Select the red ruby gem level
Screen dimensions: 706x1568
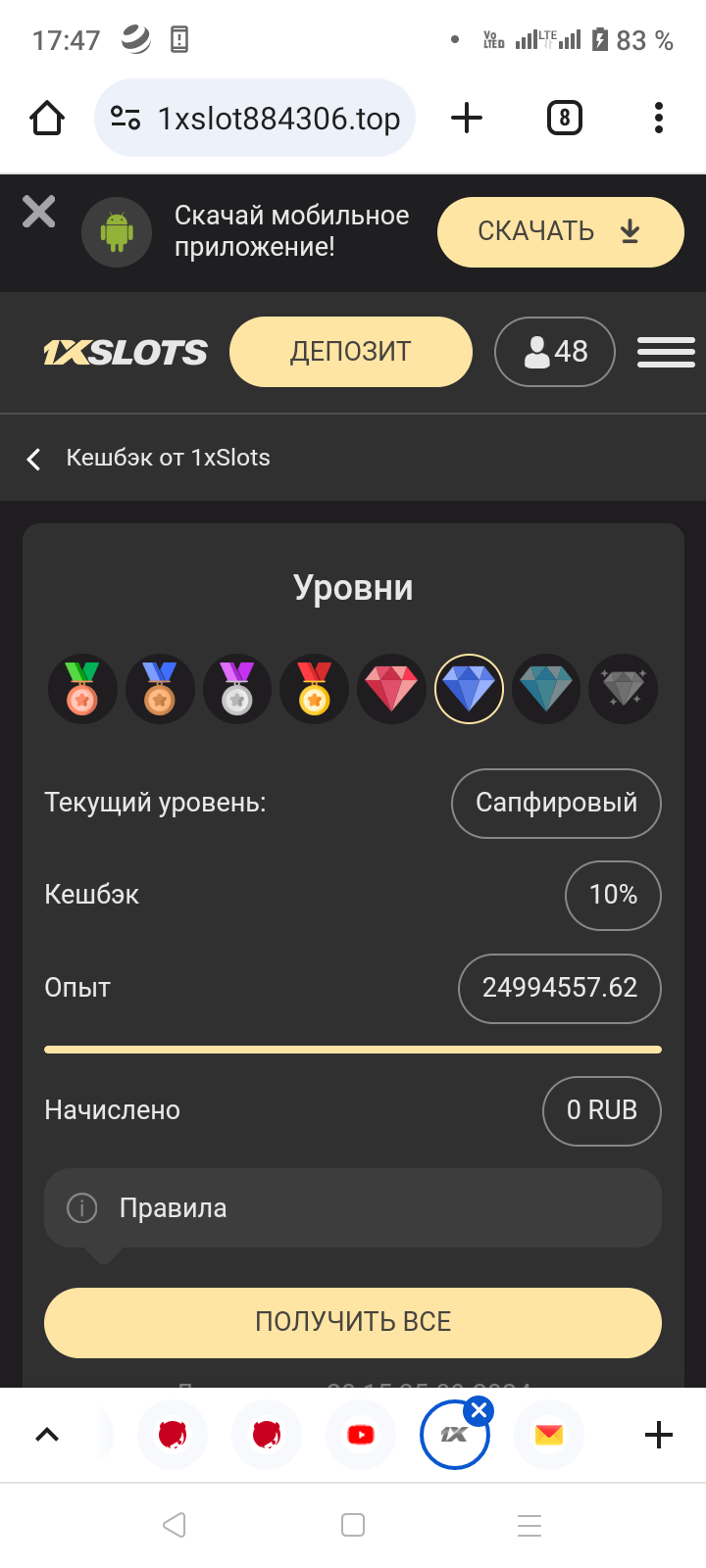[x=391, y=689]
